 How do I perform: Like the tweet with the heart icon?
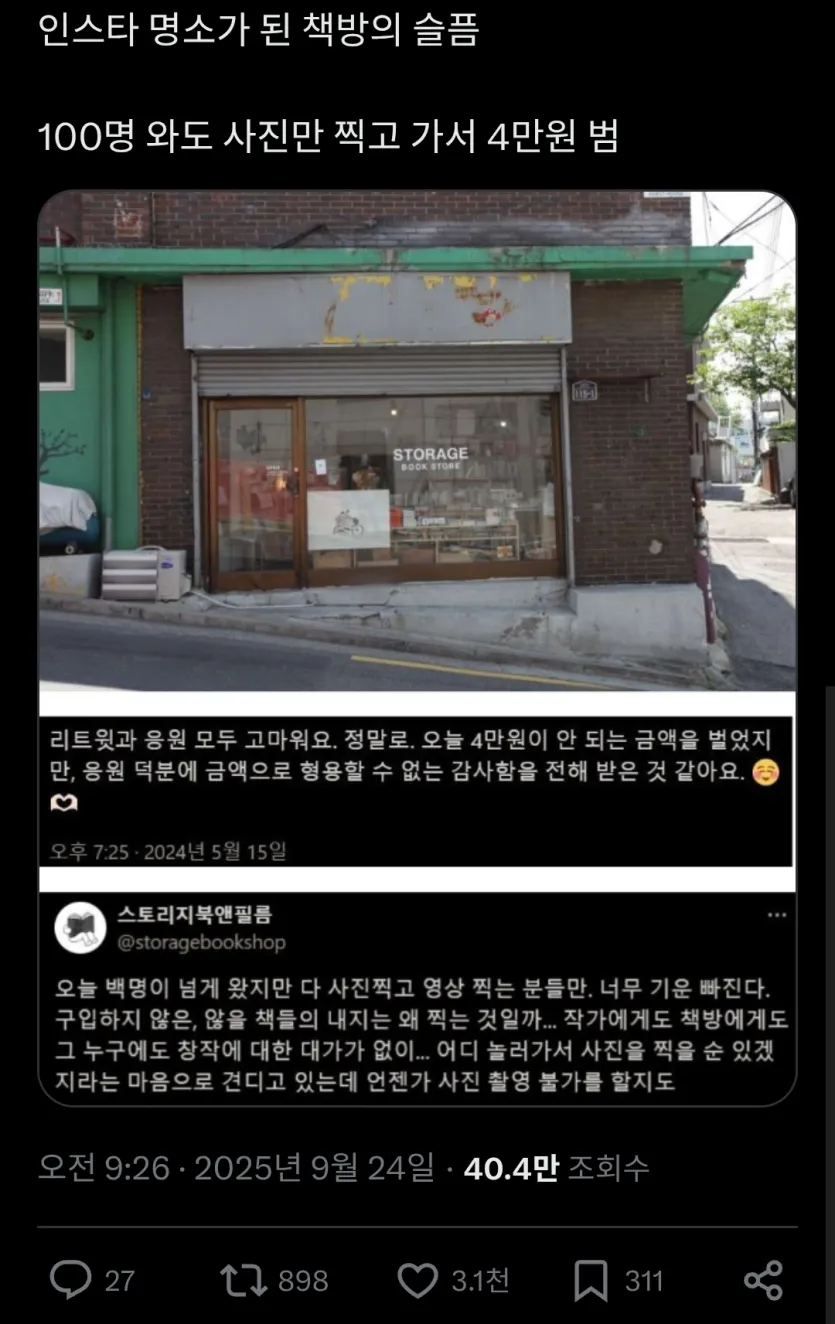click(418, 1280)
